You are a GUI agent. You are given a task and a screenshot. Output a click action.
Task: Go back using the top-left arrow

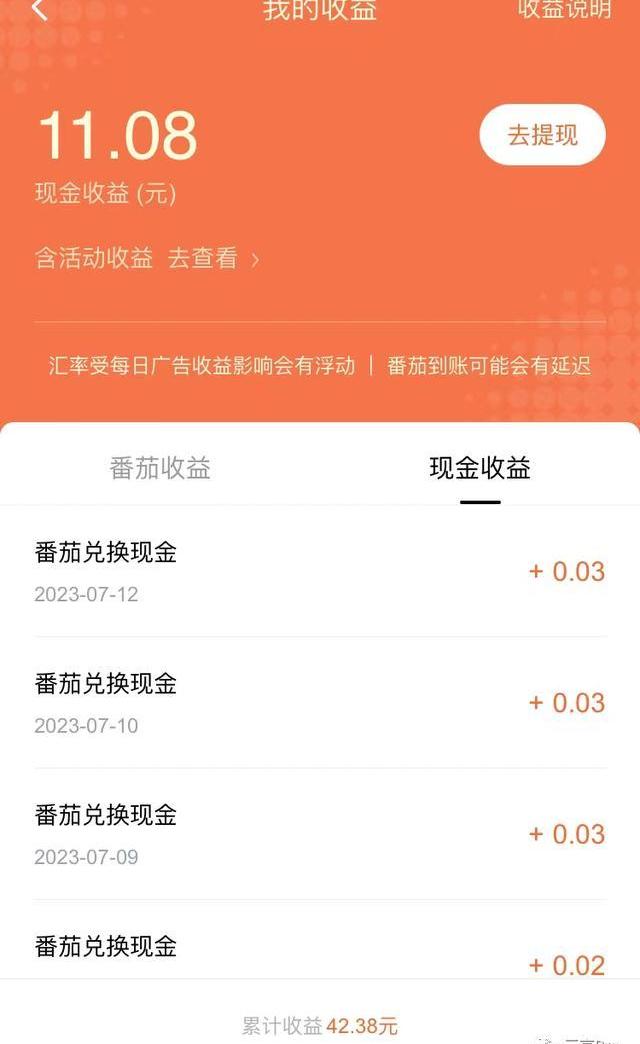40,10
